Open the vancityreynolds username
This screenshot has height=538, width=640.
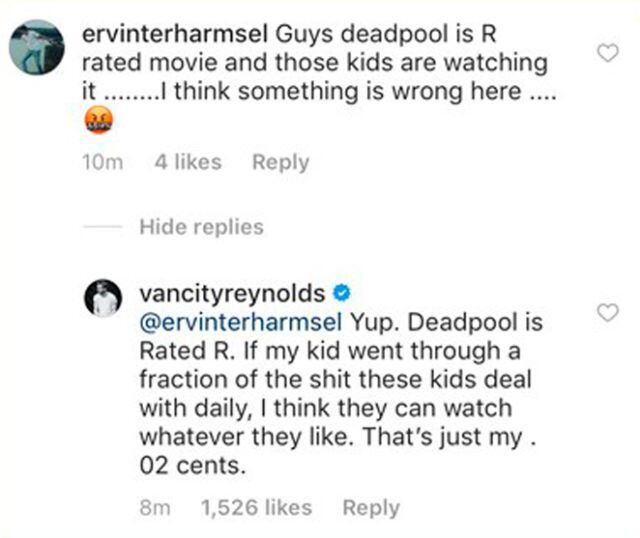pyautogui.click(x=235, y=294)
